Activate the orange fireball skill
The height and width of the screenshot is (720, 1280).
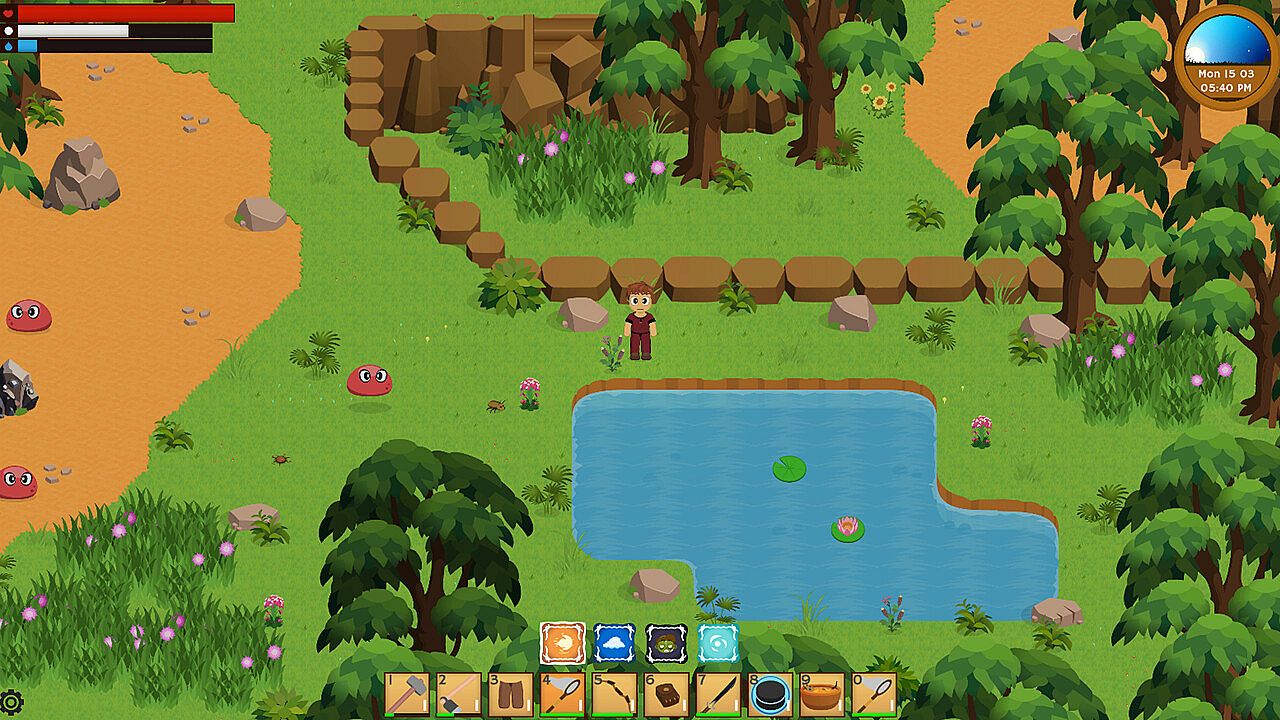[563, 643]
